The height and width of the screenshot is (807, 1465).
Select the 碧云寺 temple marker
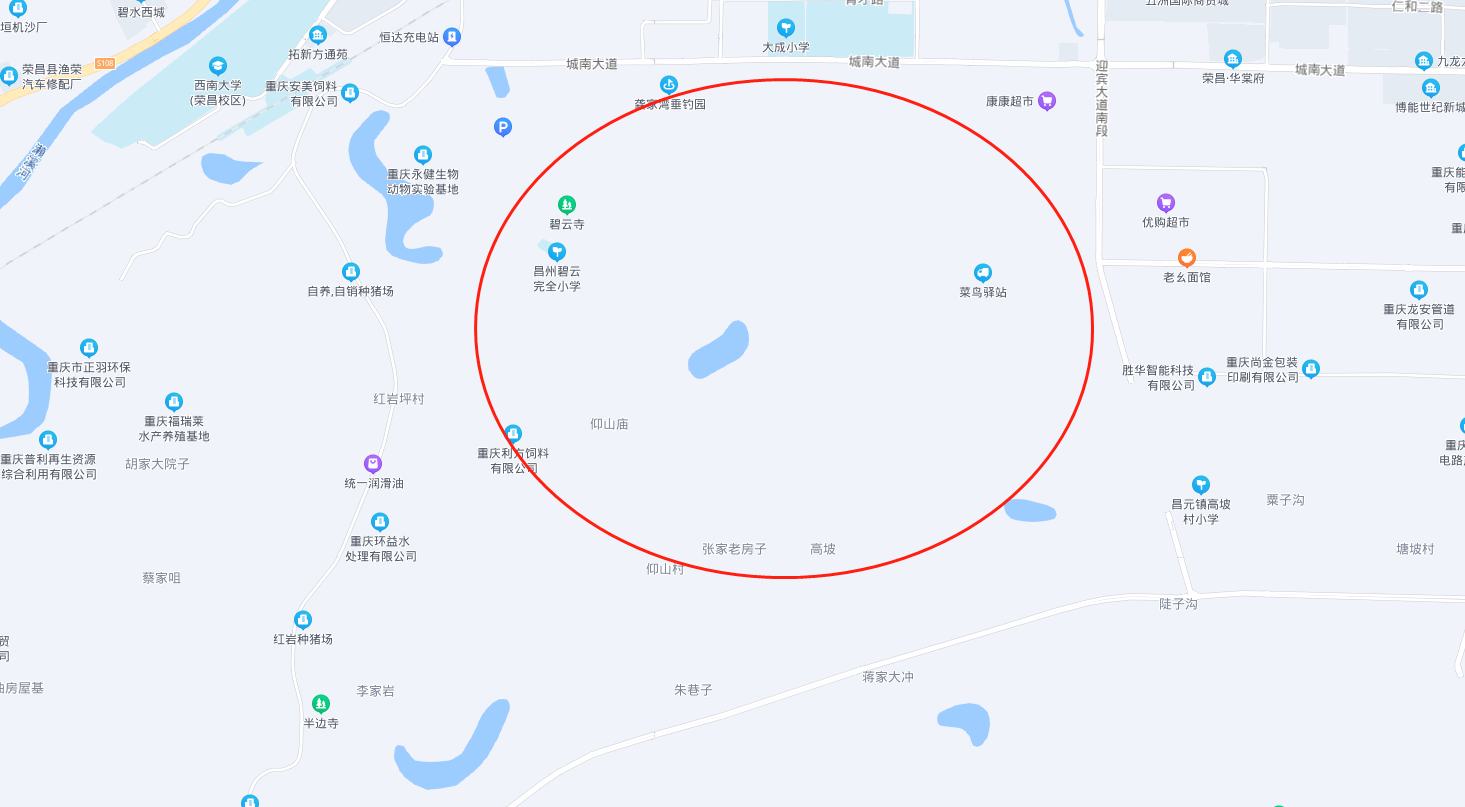click(566, 205)
